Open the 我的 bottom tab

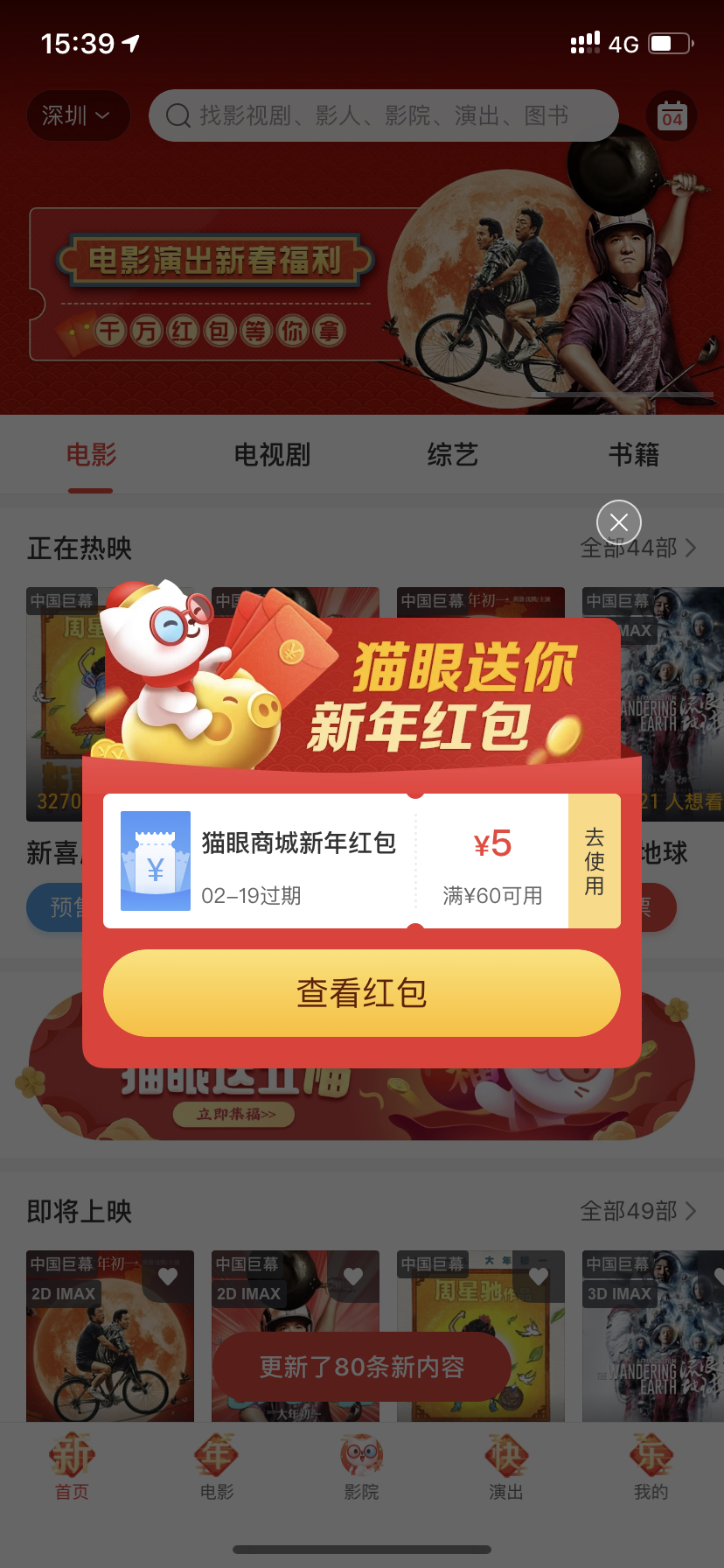pyautogui.click(x=651, y=1467)
